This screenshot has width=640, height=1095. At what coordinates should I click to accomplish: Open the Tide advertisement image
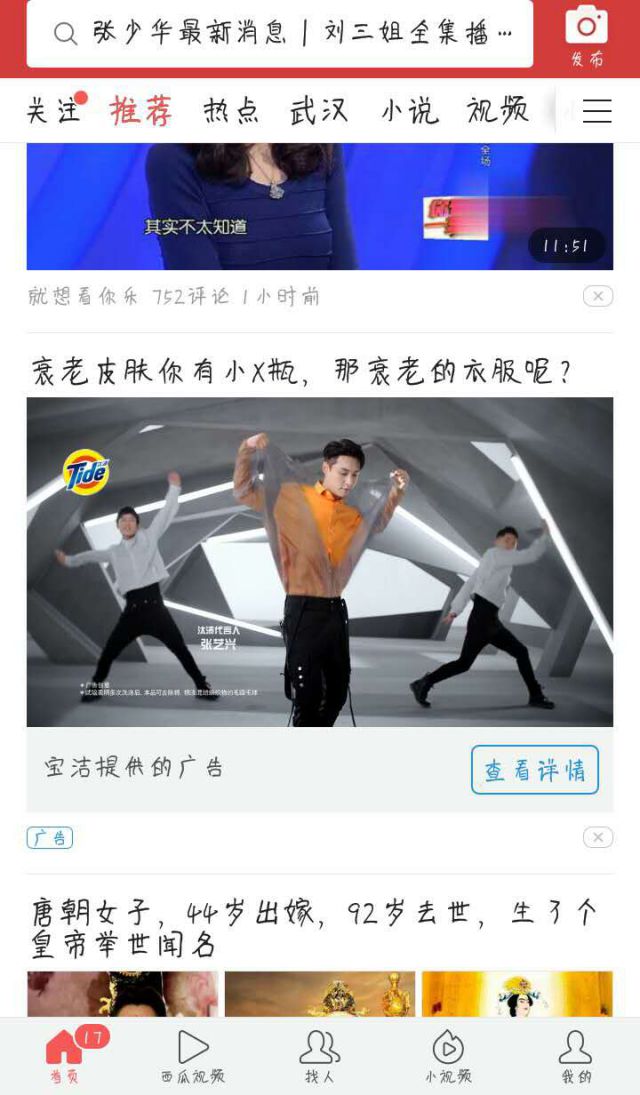[319, 561]
